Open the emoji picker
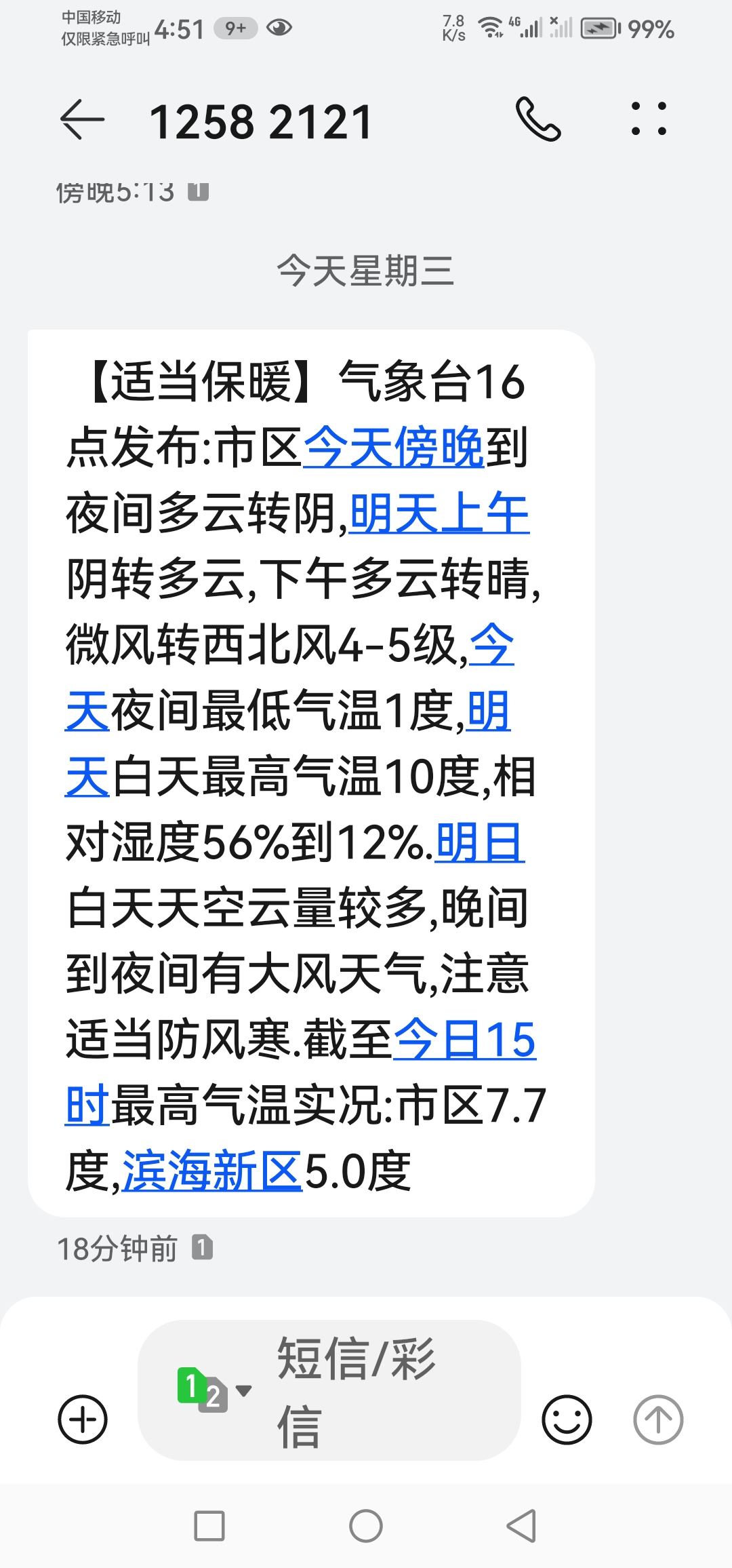This screenshot has height=1568, width=732. [567, 1419]
